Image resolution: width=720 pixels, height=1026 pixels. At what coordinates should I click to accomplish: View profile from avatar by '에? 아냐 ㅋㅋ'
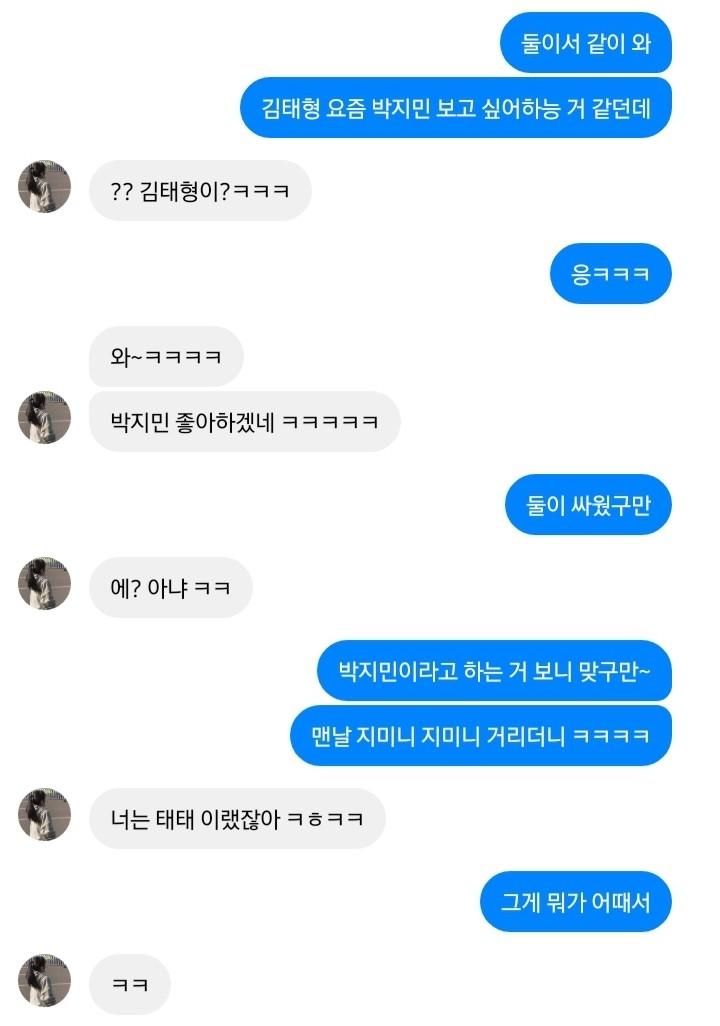point(44,584)
